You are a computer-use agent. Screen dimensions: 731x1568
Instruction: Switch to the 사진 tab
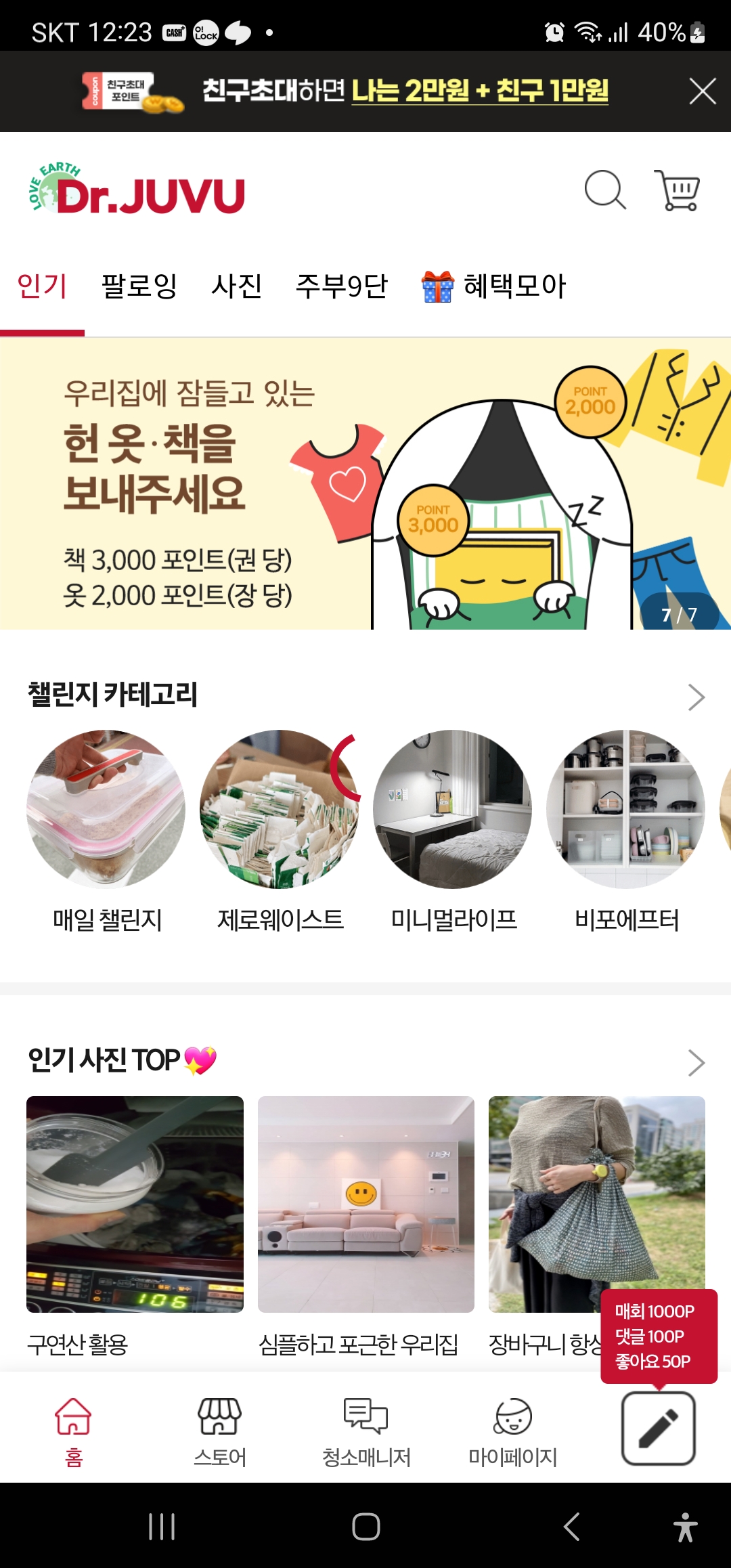pyautogui.click(x=236, y=286)
